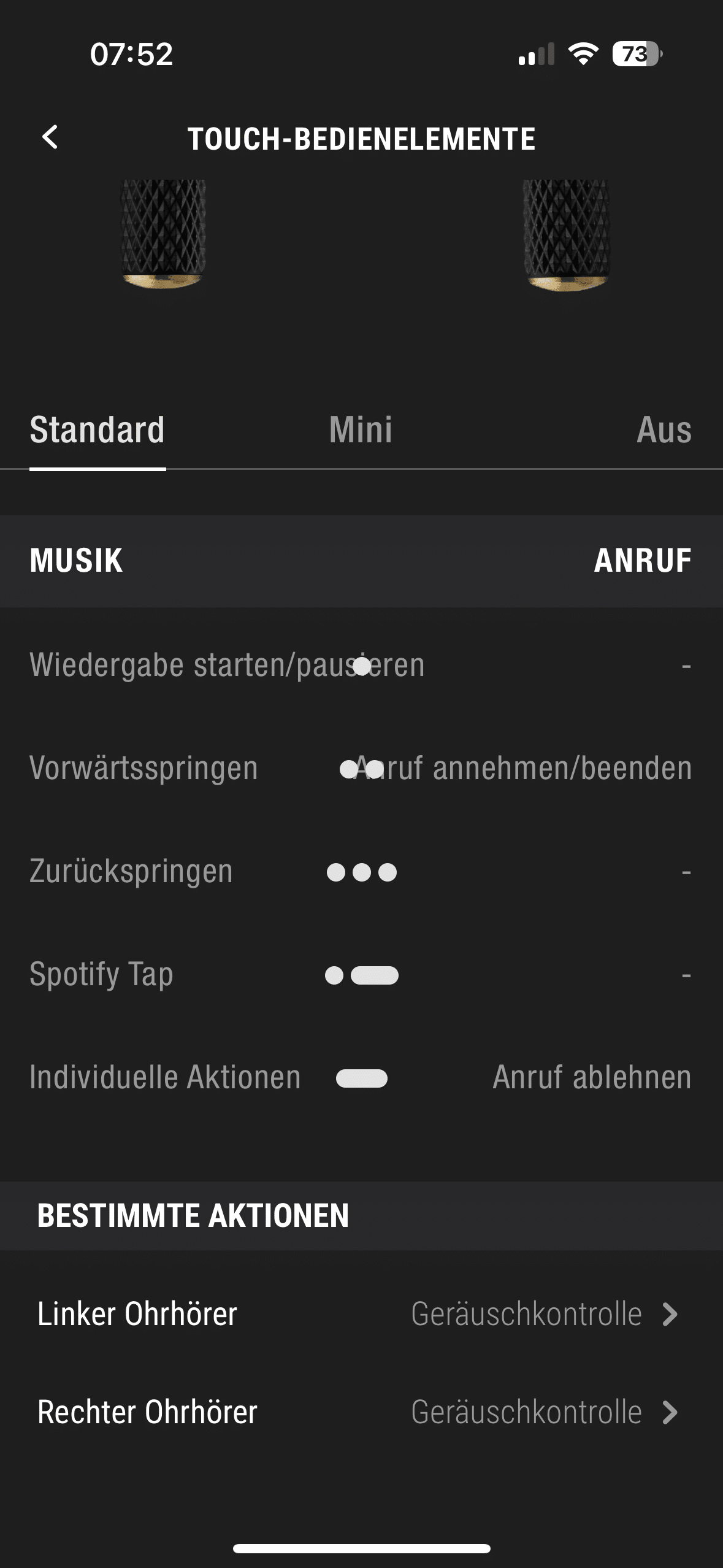Viewport: 723px width, 1568px height.
Task: Open Linker Ohrhörer action settings
Action: point(361,1314)
